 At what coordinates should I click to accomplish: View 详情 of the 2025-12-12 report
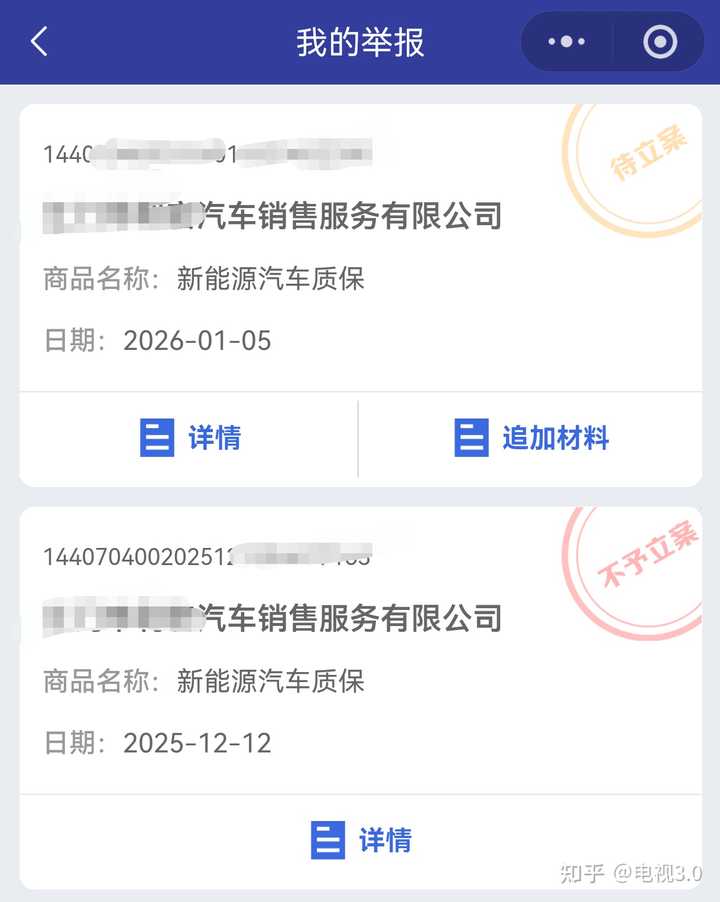coord(361,840)
